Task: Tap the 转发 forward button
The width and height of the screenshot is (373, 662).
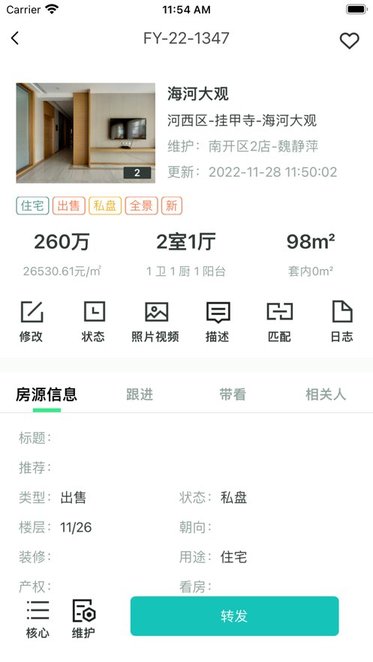Action: [x=234, y=616]
